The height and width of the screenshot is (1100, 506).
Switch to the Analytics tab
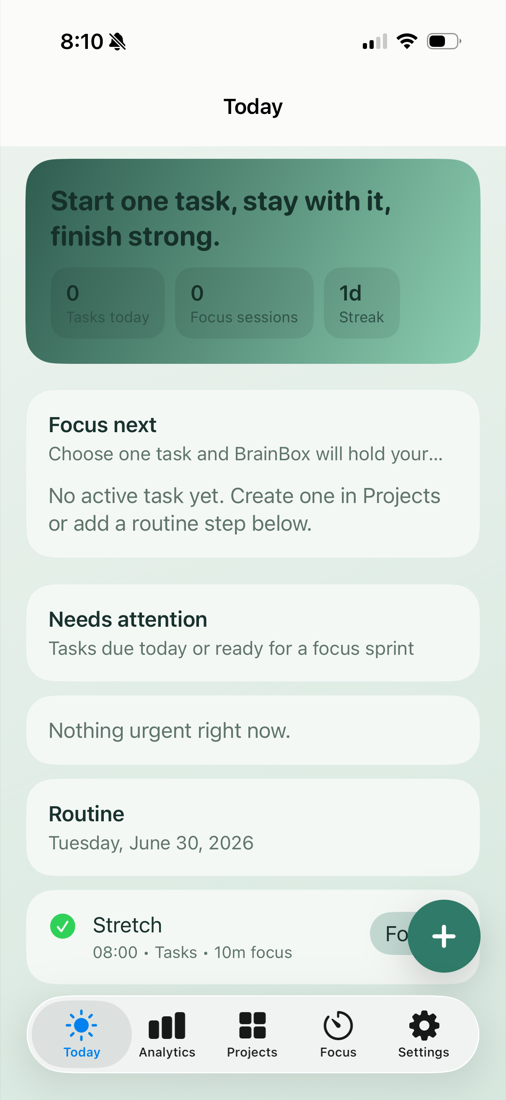pos(167,1034)
